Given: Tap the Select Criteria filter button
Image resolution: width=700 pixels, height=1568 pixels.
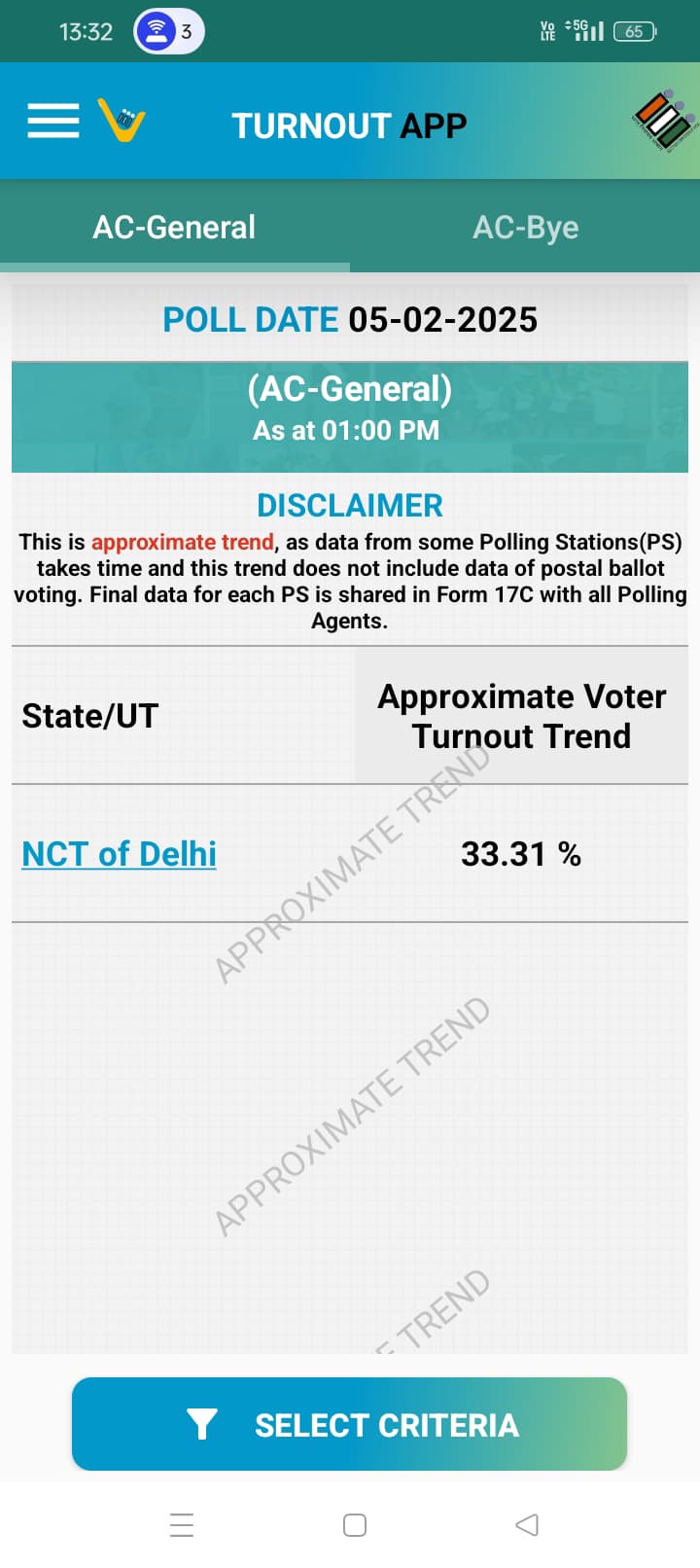Looking at the screenshot, I should [349, 1424].
